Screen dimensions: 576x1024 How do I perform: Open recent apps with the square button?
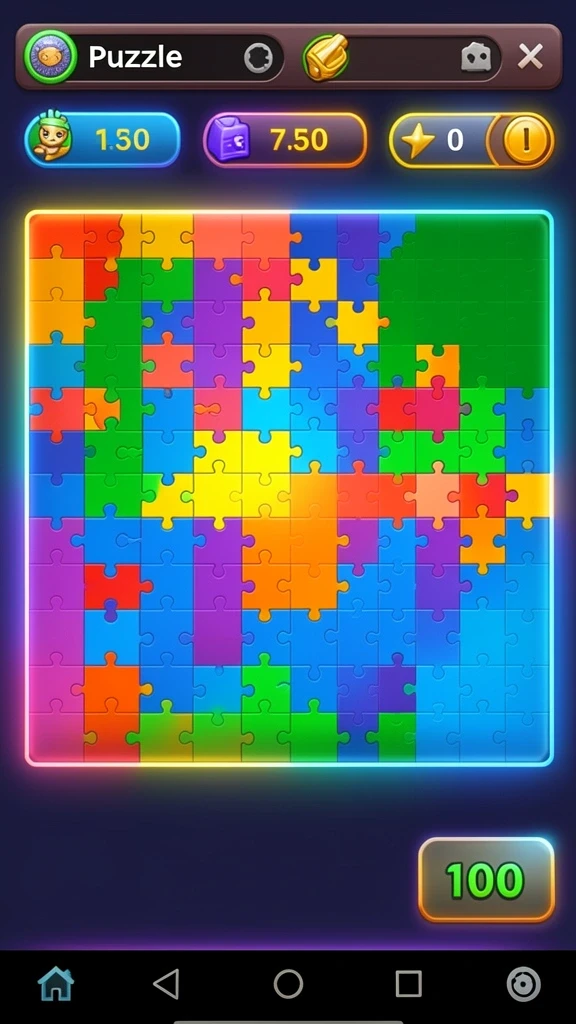pos(409,984)
